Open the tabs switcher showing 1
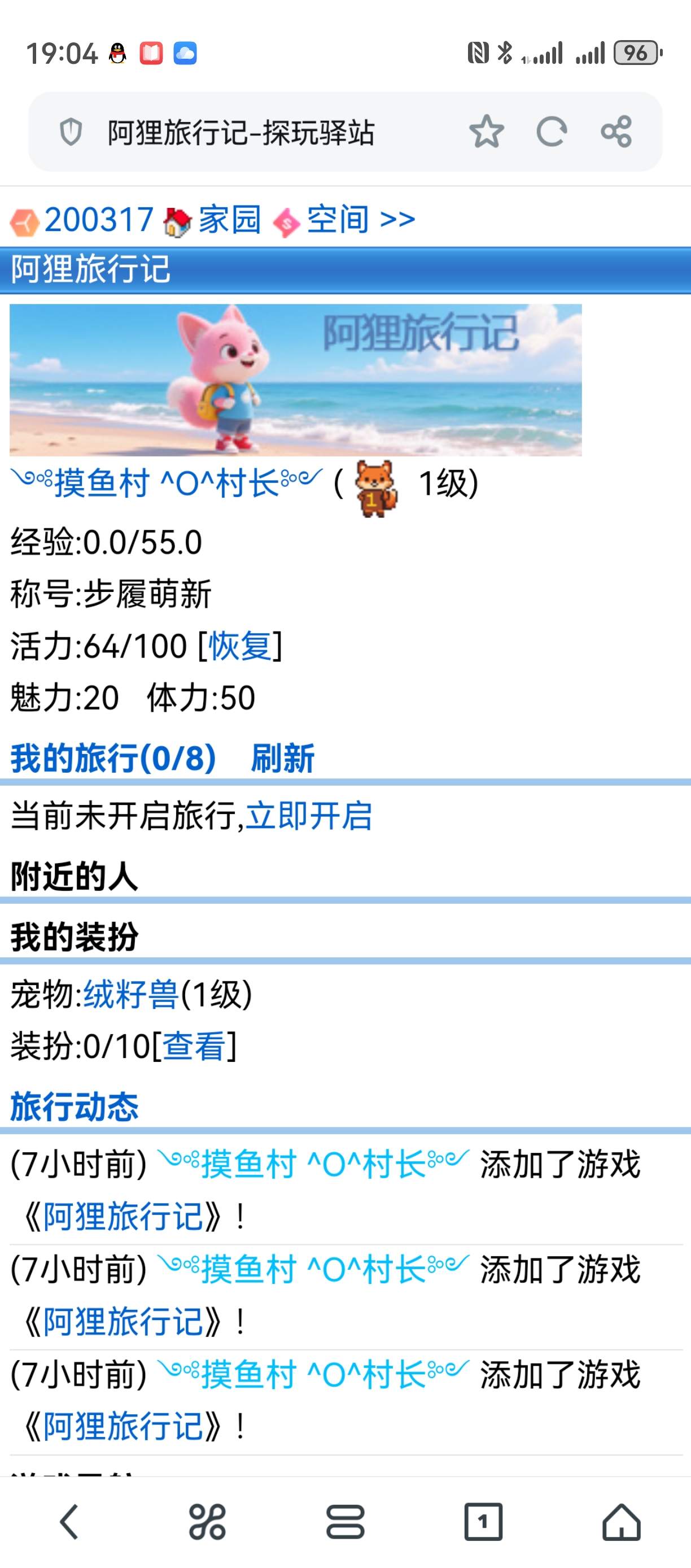 483,1522
